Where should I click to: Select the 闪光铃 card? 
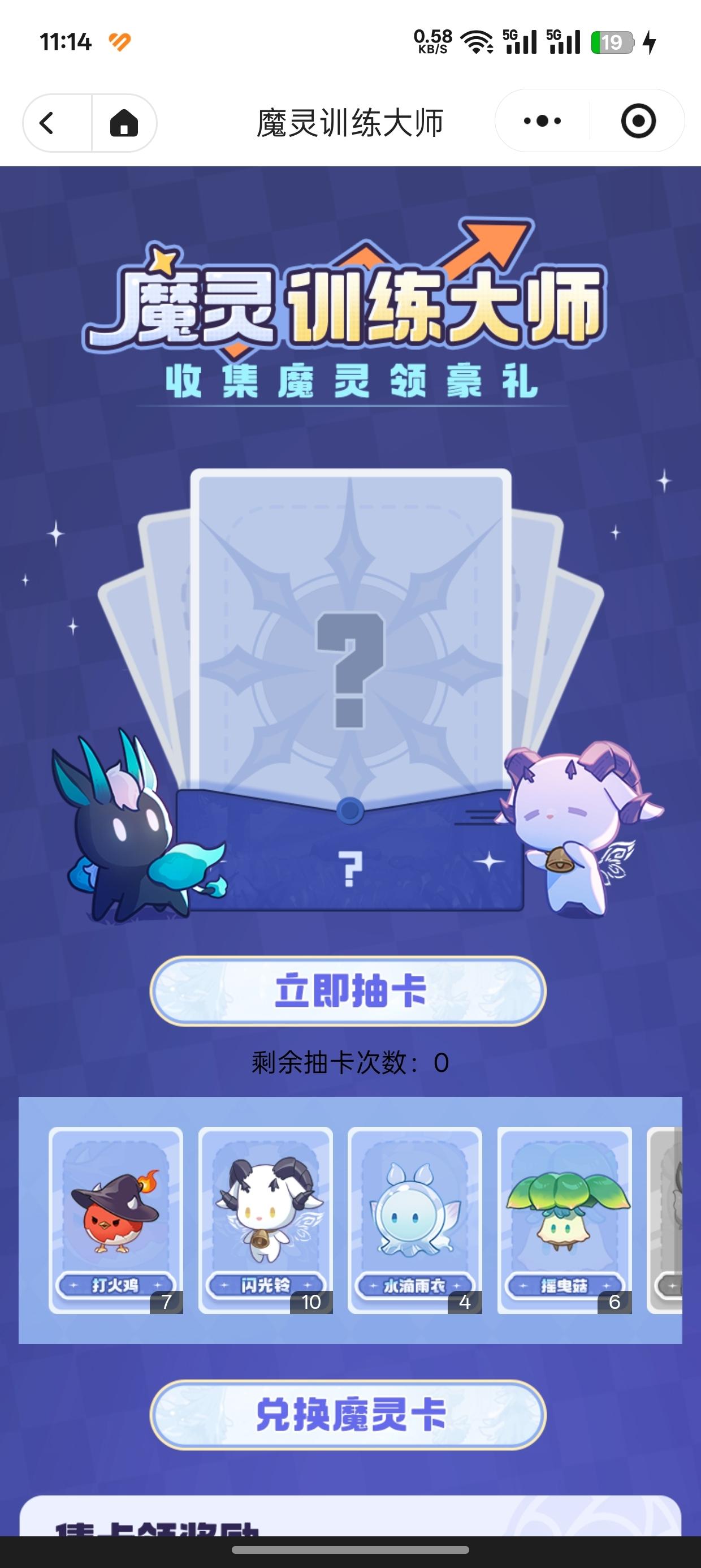265,1220
